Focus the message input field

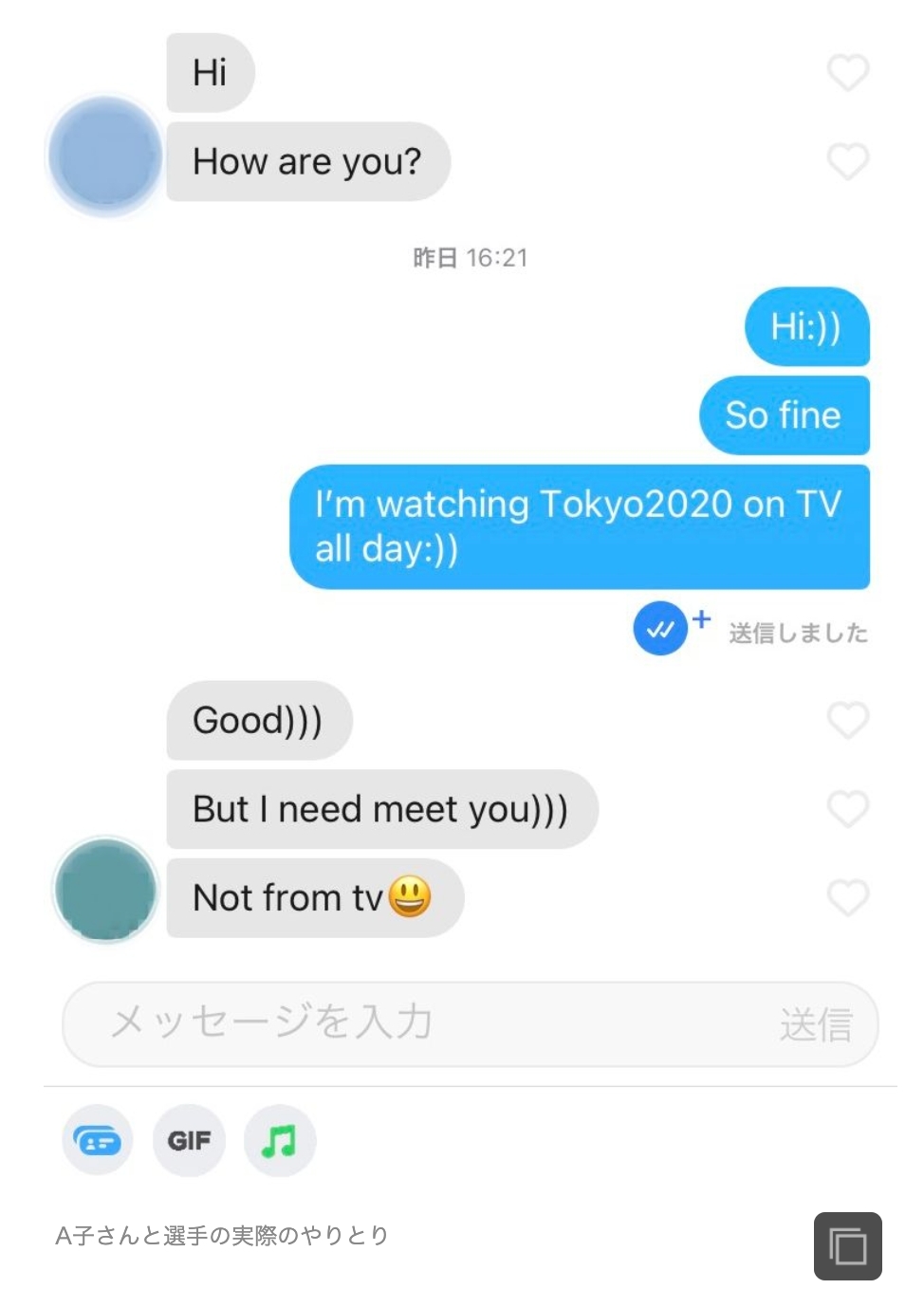point(417,1023)
